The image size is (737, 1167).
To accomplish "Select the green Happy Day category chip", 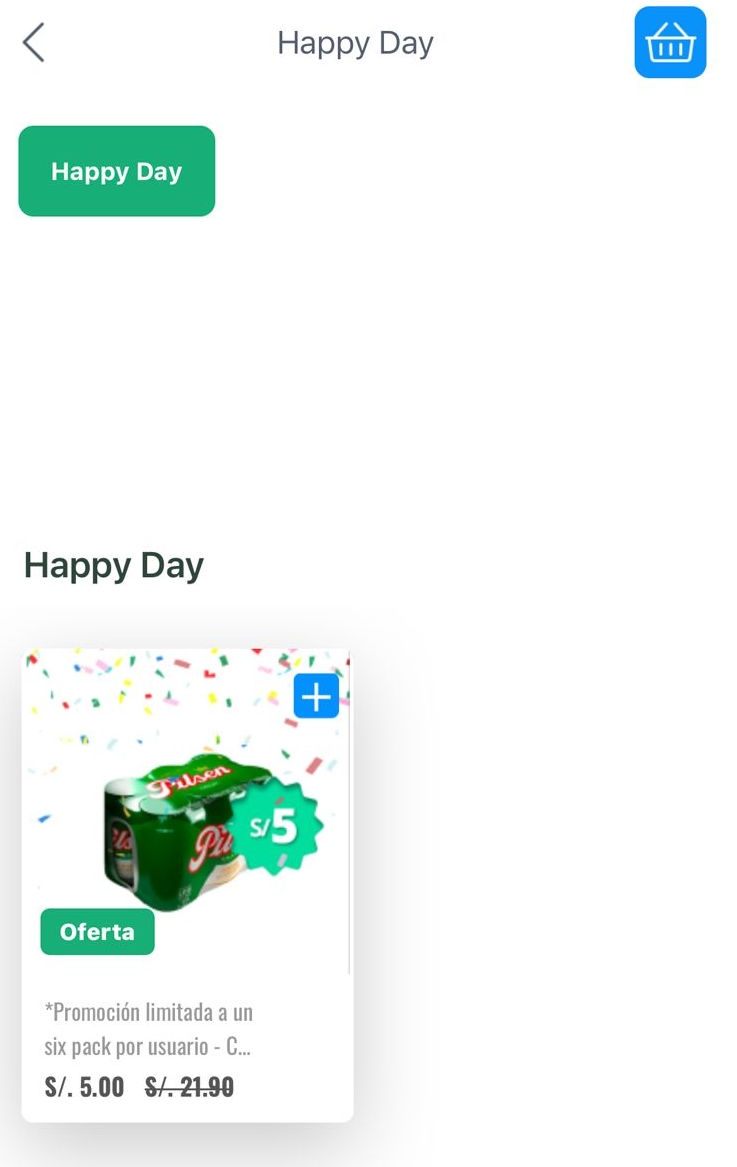I will click(x=117, y=171).
